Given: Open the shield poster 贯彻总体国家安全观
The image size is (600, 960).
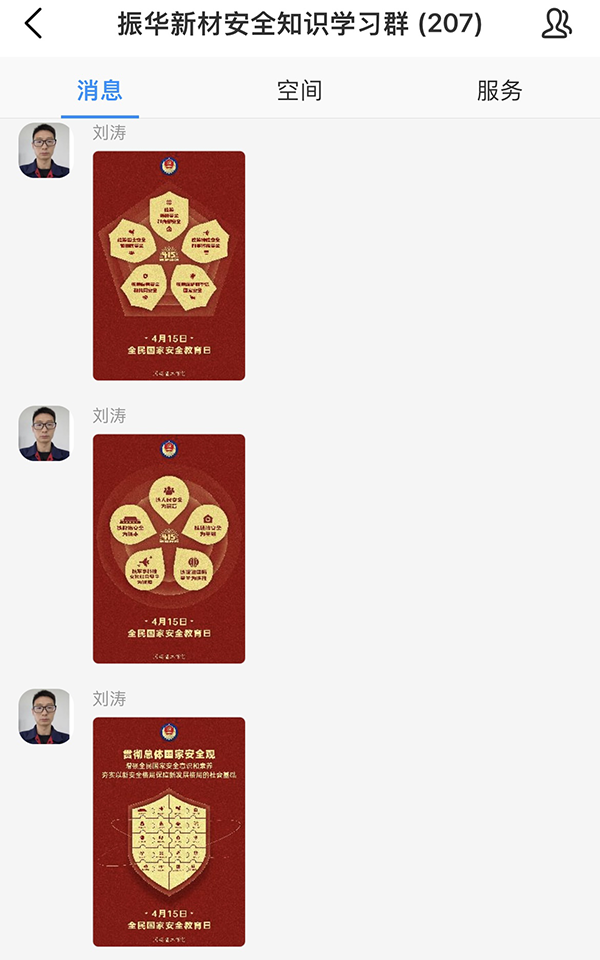Looking at the screenshot, I should pos(169,831).
